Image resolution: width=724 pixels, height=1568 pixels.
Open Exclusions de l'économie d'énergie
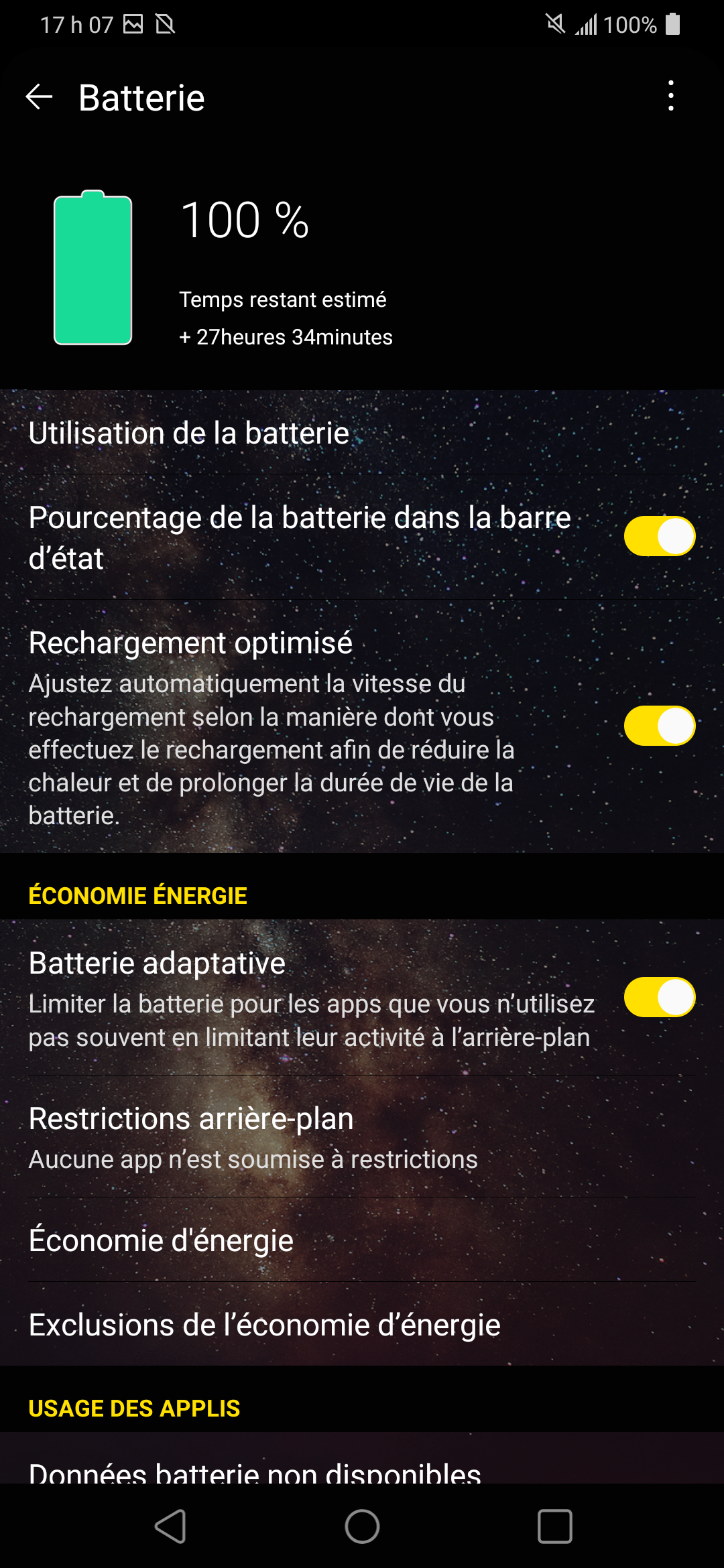(362, 1325)
